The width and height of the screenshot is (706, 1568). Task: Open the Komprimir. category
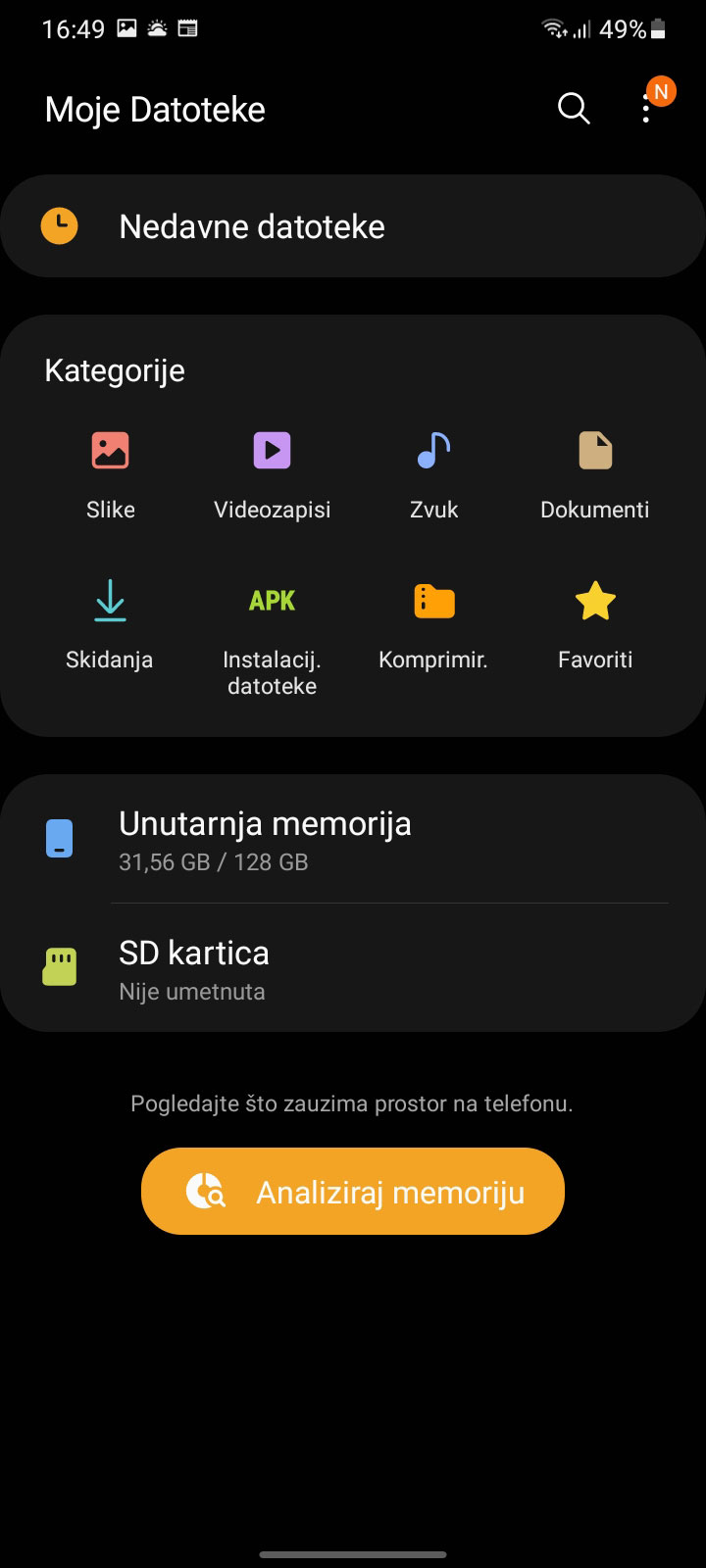[x=433, y=624]
